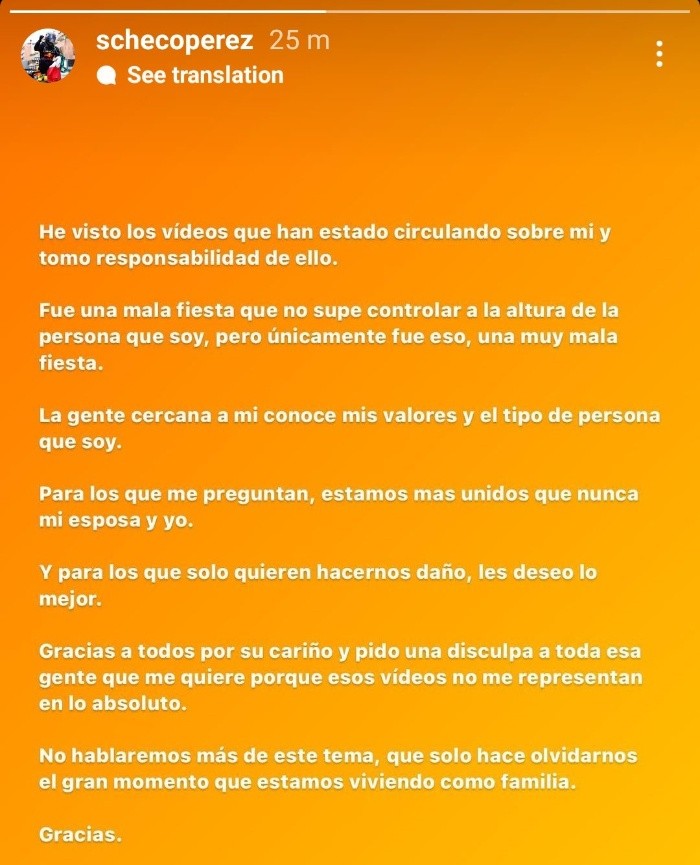
Task: Open the schecoperez profile picture
Action: tap(48, 56)
